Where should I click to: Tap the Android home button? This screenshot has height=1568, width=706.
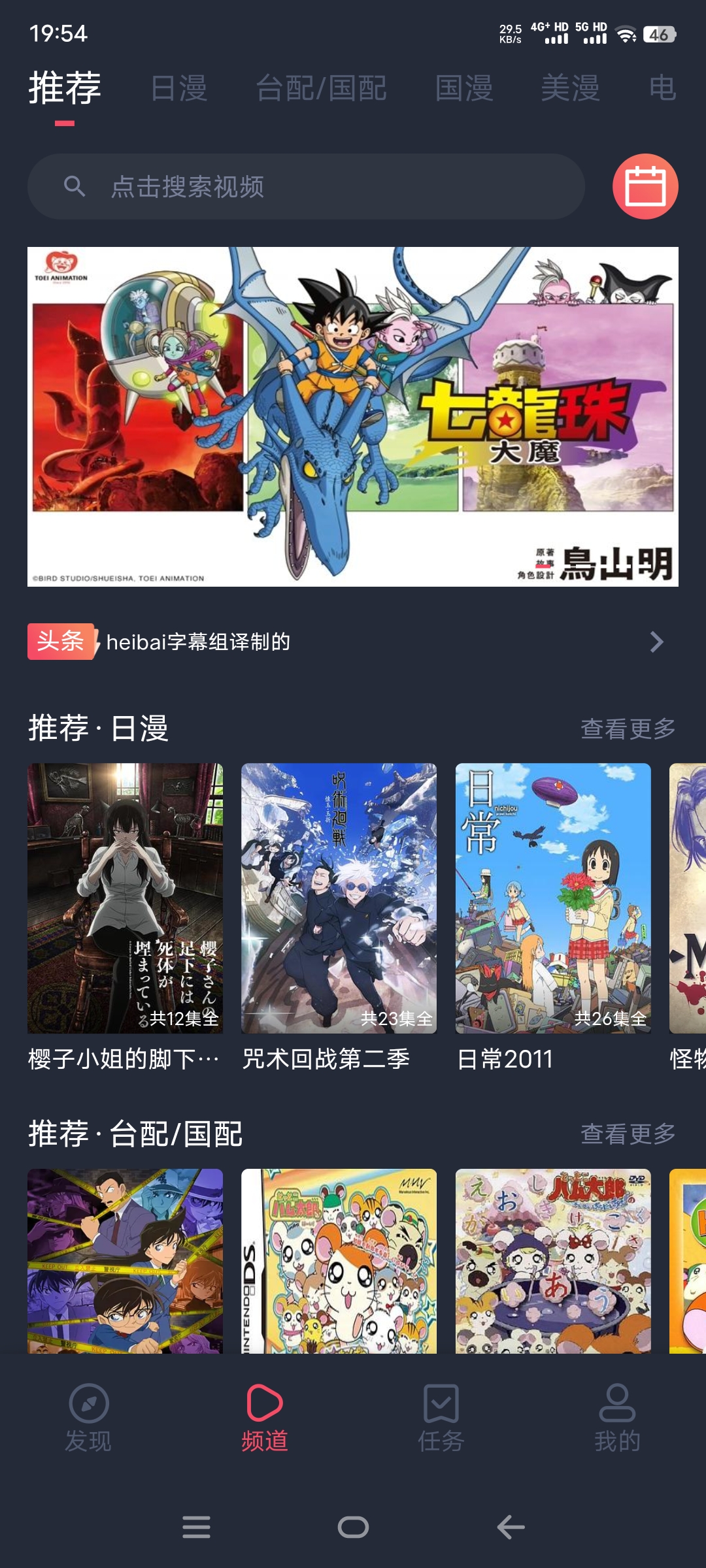click(353, 1527)
